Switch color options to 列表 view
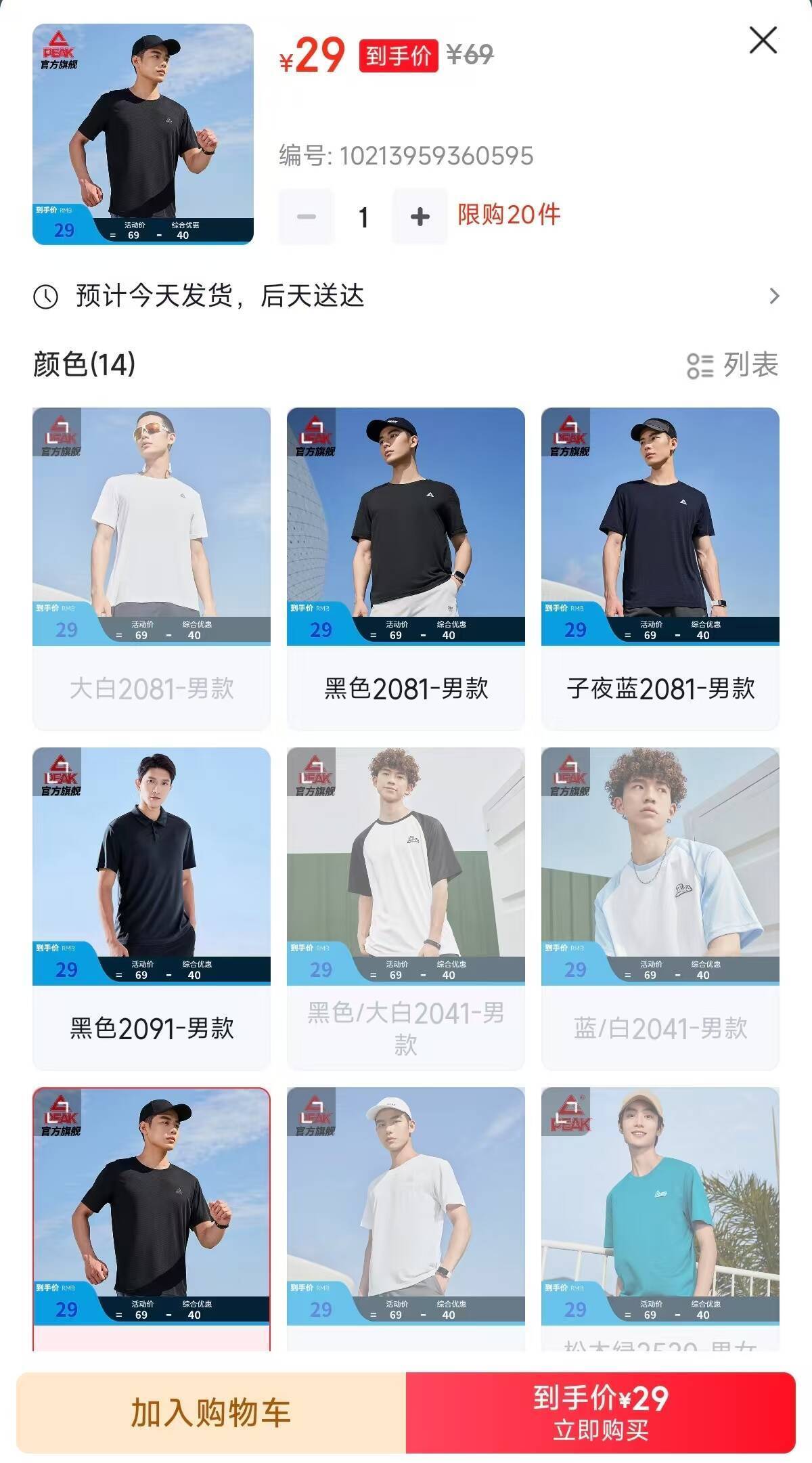 (732, 365)
